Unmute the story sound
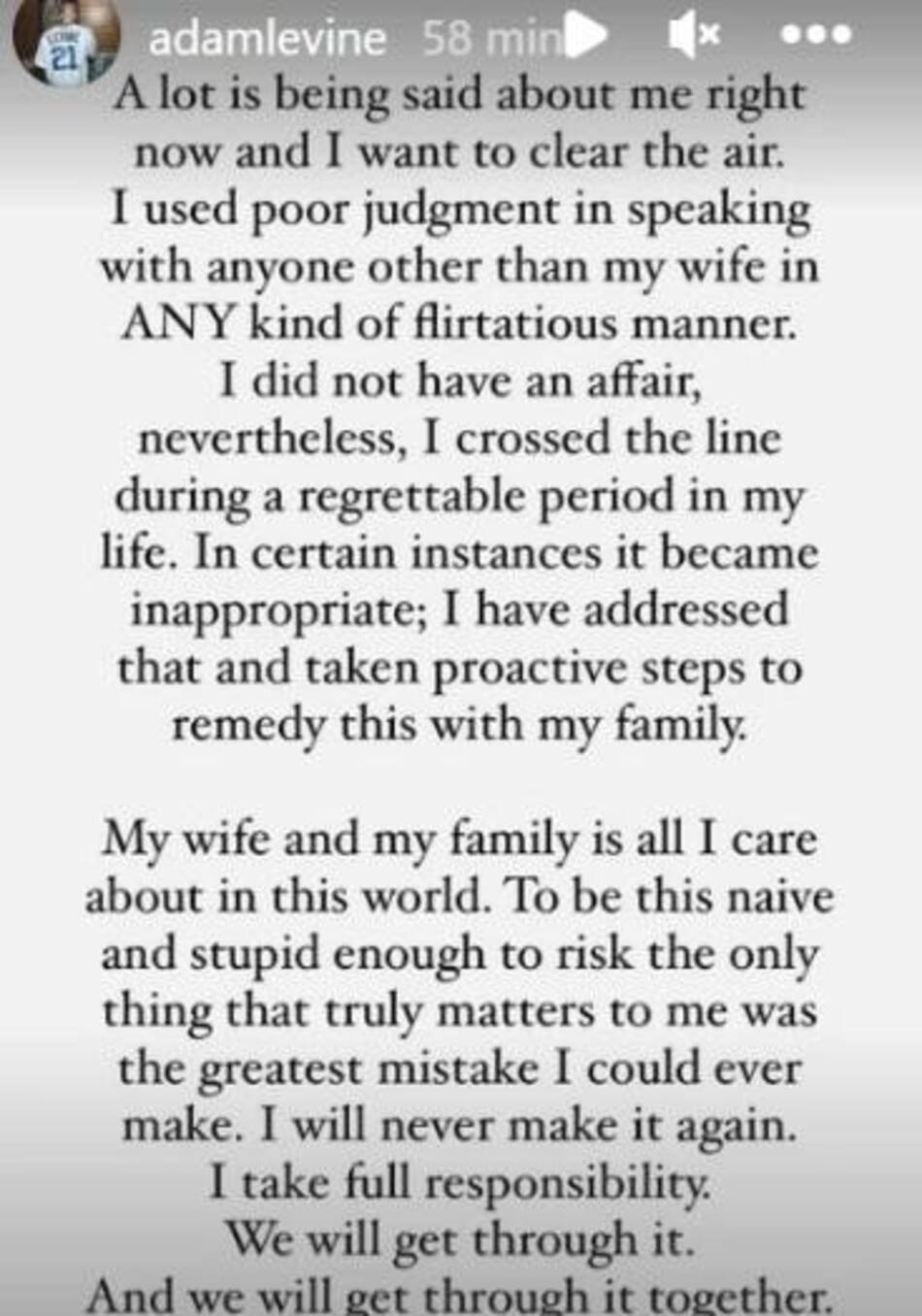 (x=695, y=36)
